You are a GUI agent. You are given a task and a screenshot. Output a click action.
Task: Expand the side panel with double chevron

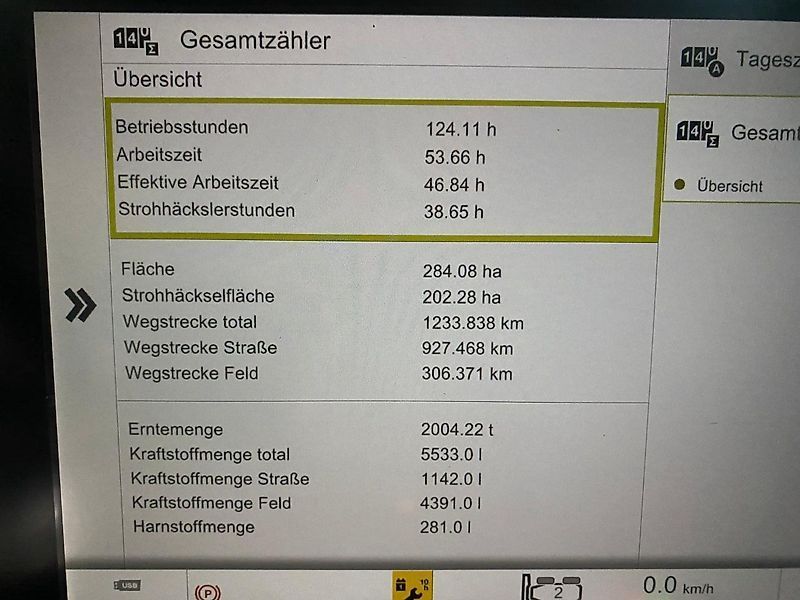pos(80,305)
